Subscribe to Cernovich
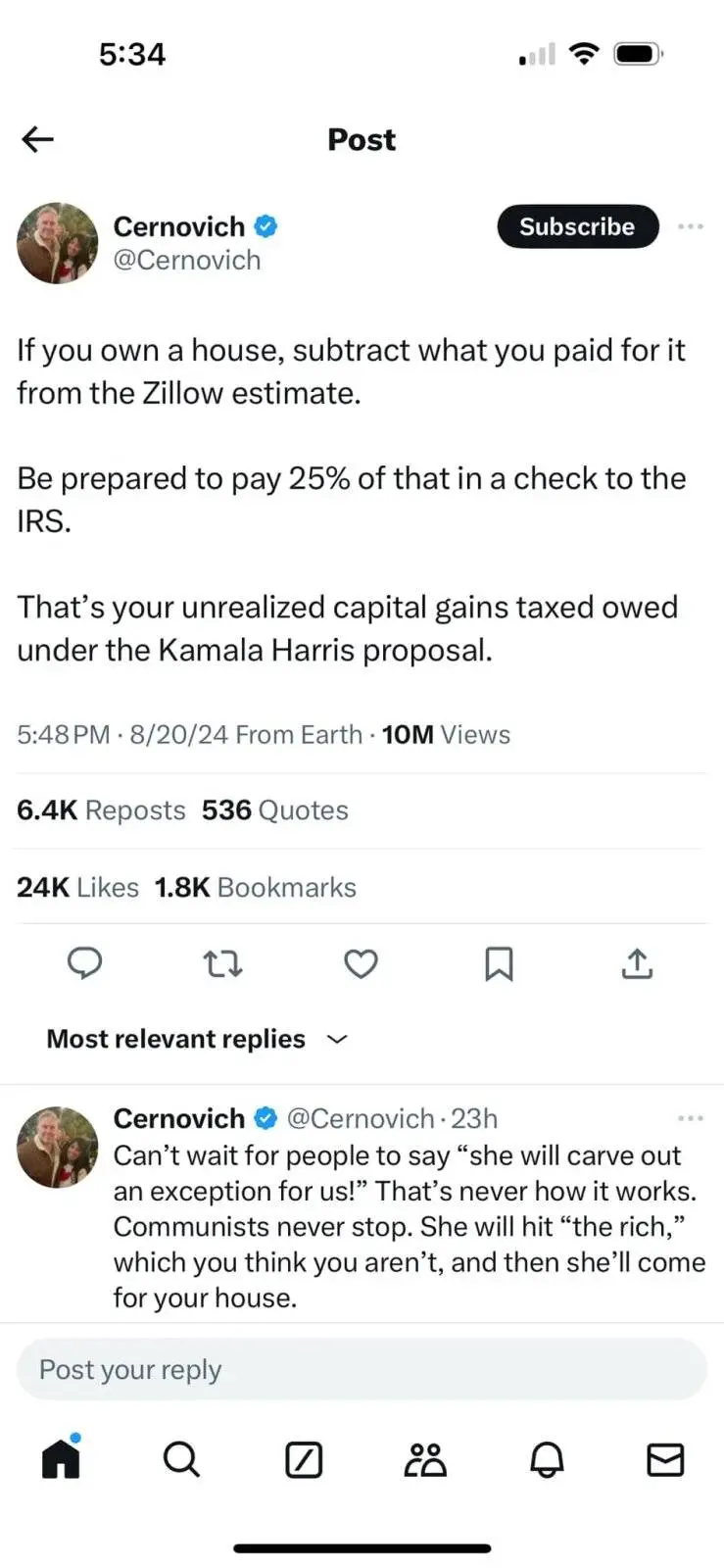The image size is (724, 1568). pos(577,226)
